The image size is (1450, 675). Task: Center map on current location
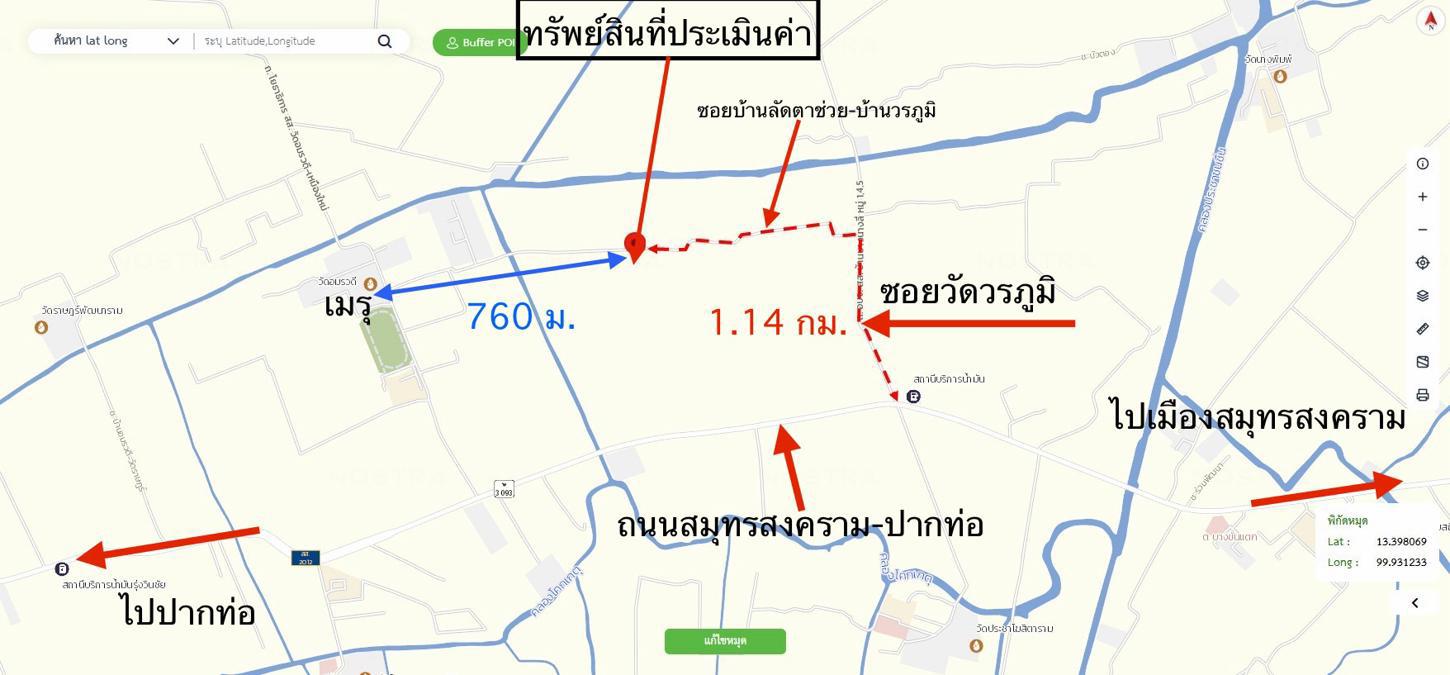[x=1422, y=263]
